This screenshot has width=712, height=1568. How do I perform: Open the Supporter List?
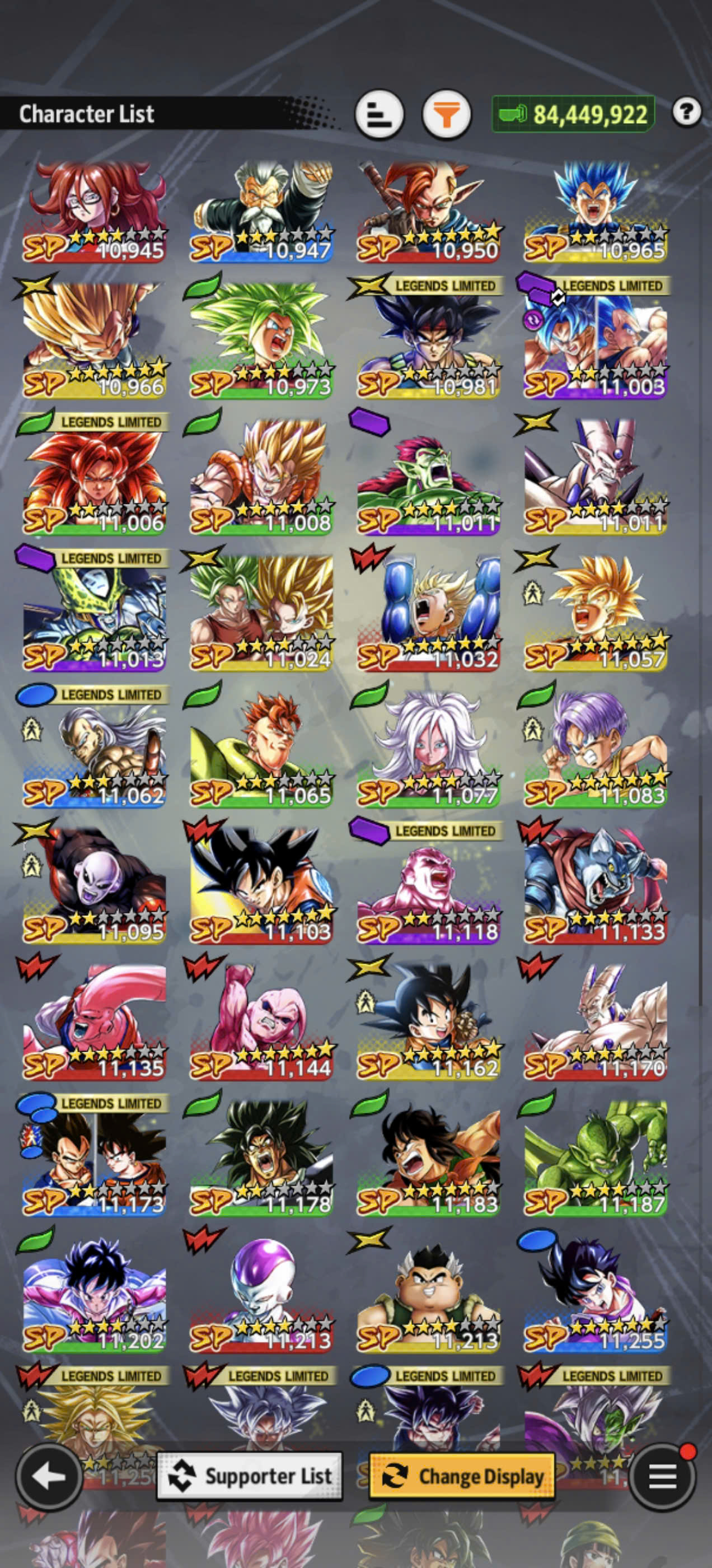(250, 1476)
